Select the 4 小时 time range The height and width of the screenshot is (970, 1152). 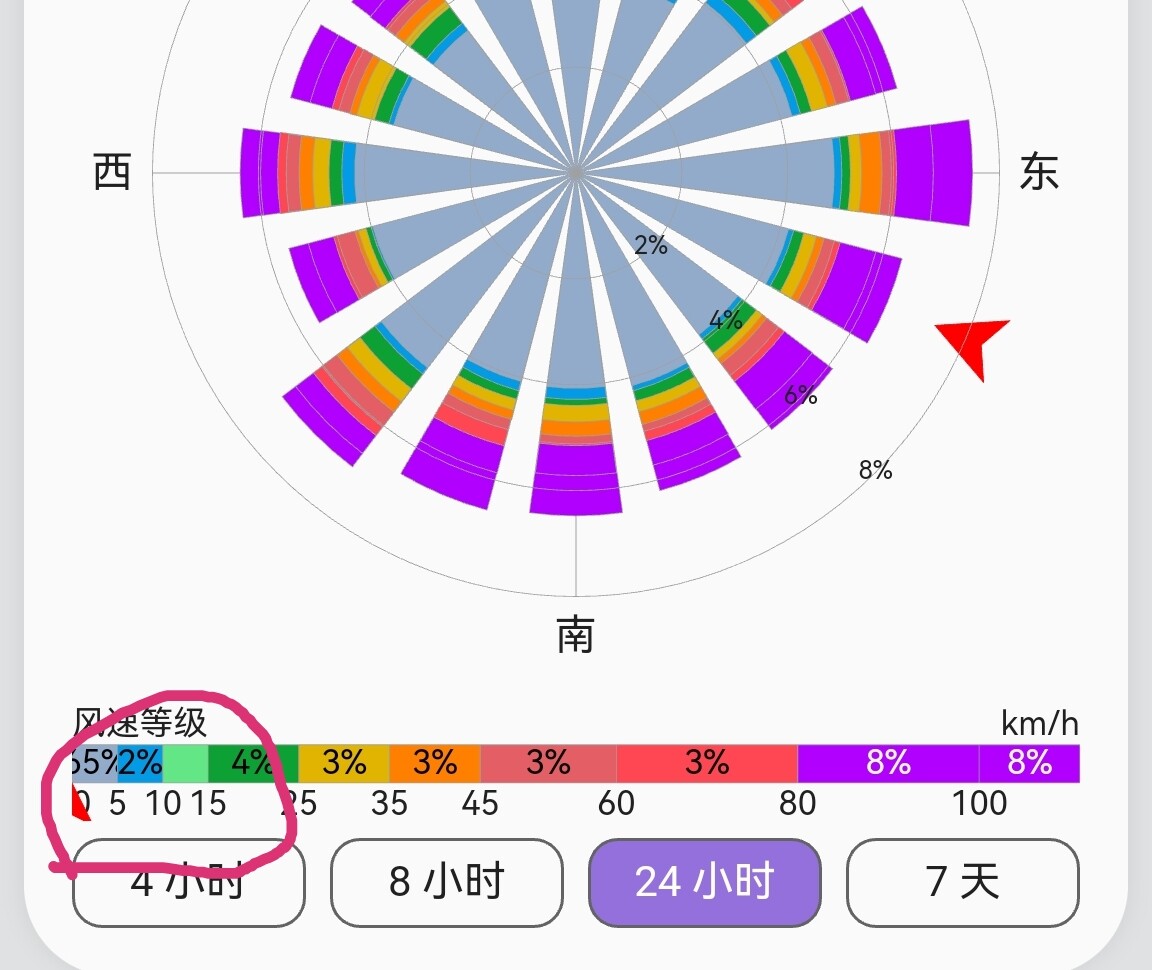(x=188, y=883)
